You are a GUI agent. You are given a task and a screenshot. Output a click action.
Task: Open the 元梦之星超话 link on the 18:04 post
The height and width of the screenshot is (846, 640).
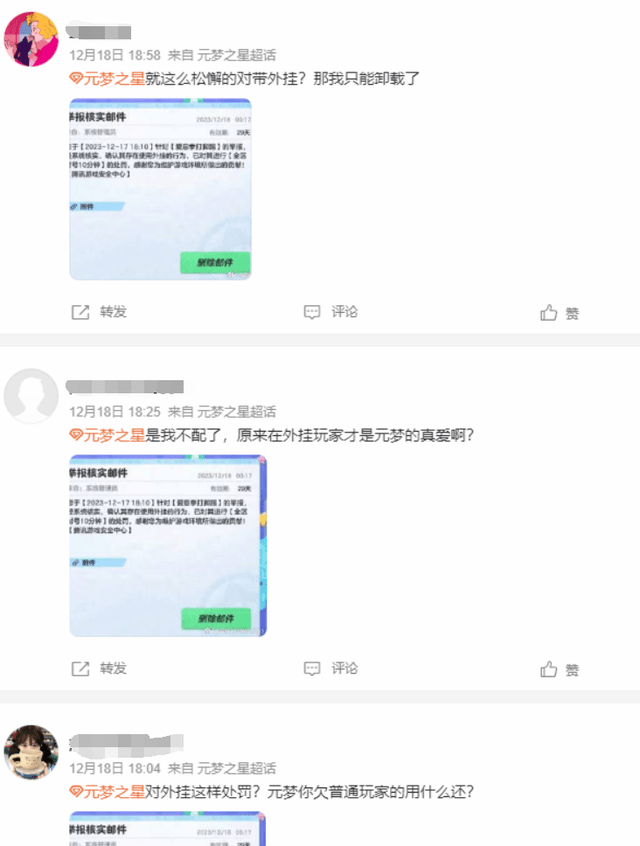click(236, 768)
